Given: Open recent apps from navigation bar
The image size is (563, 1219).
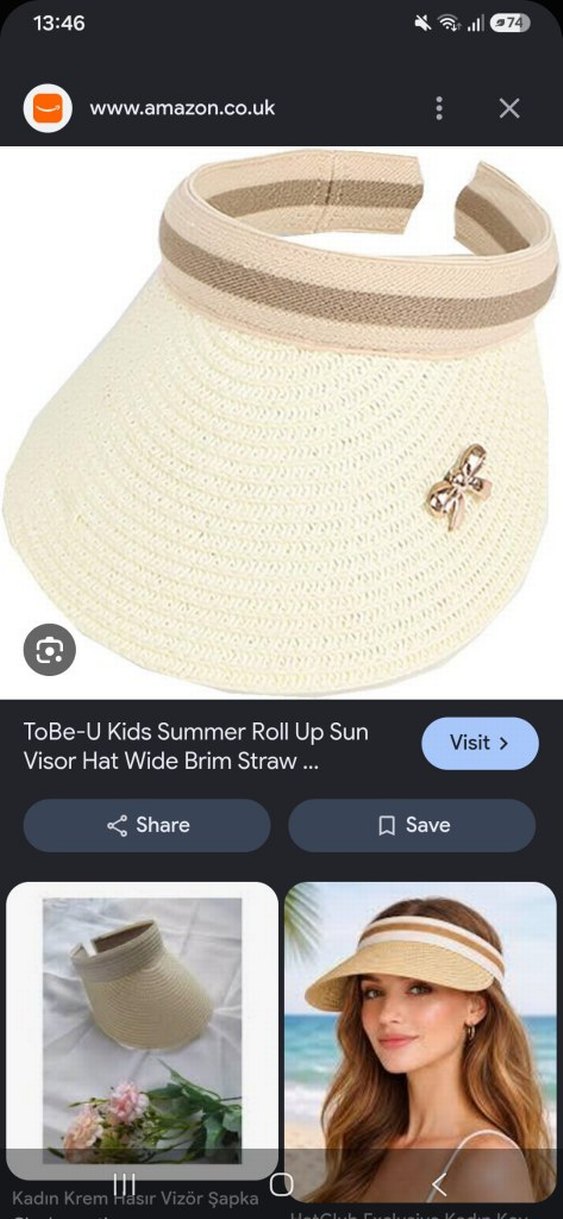Looking at the screenshot, I should [x=124, y=1185].
